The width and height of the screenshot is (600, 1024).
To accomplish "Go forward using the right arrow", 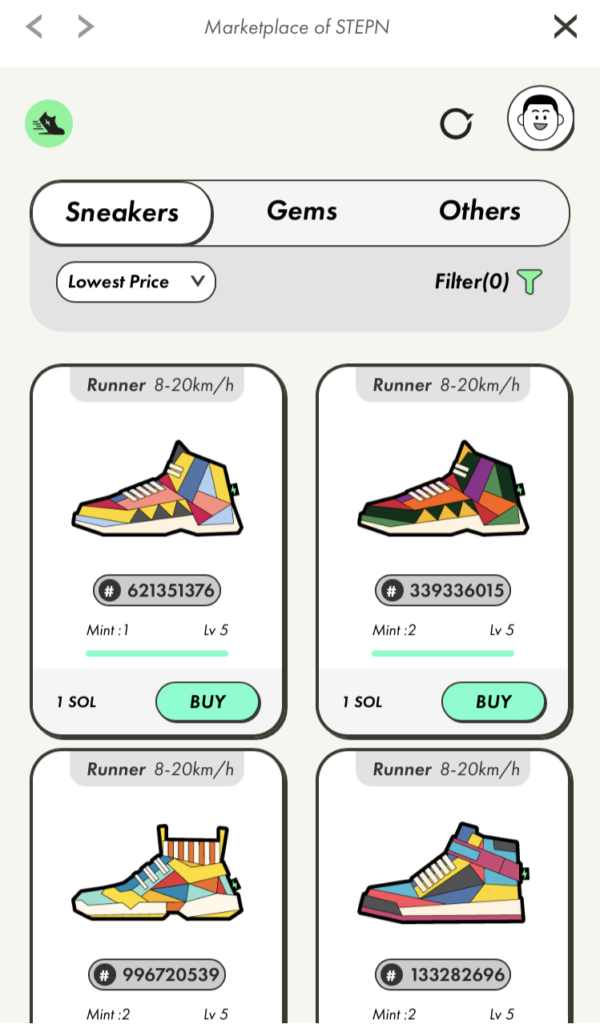I will [x=86, y=27].
